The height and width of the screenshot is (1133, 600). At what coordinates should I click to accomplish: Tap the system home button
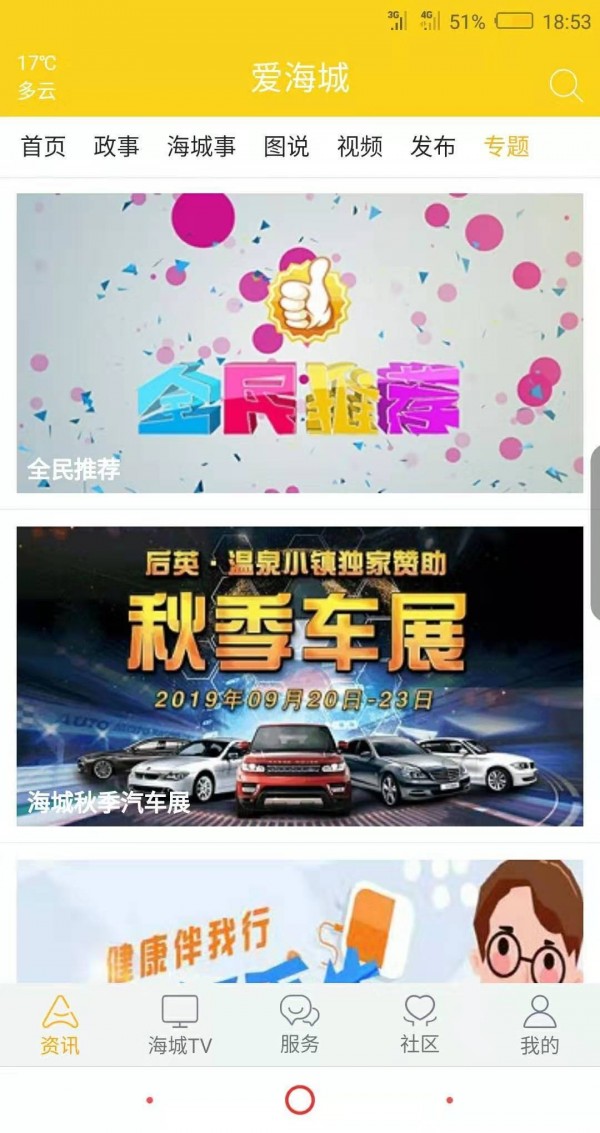pyautogui.click(x=299, y=1100)
